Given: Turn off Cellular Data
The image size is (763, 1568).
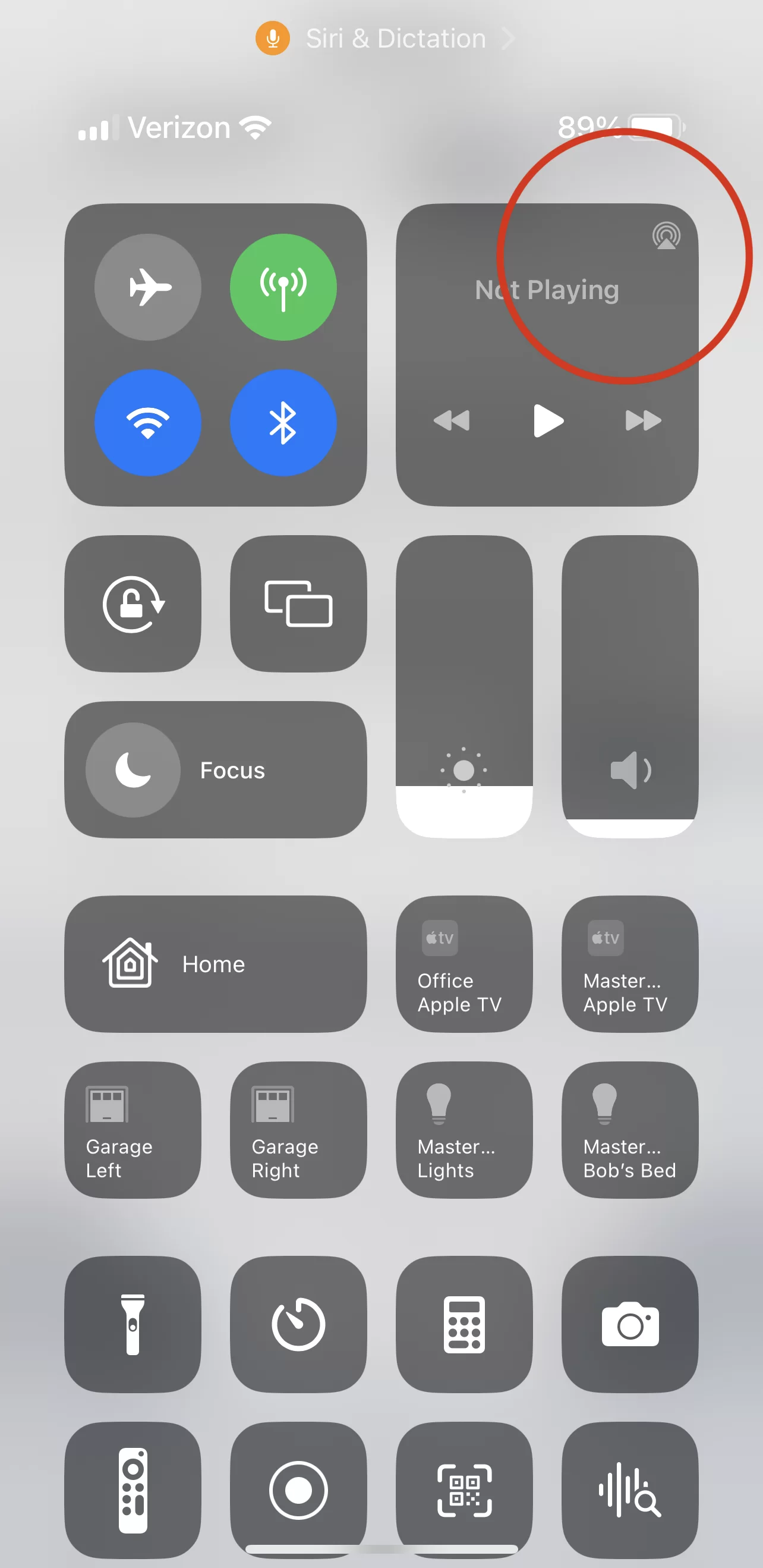Looking at the screenshot, I should [x=283, y=287].
